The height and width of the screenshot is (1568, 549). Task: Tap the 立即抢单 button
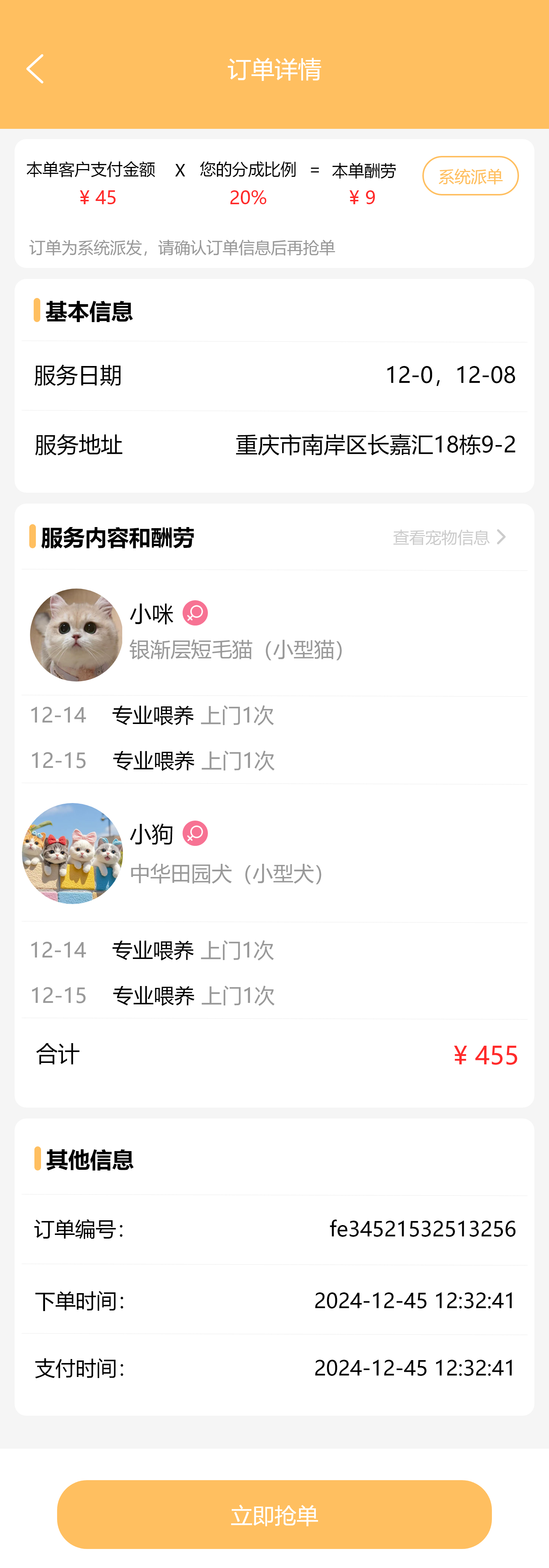[274, 1514]
